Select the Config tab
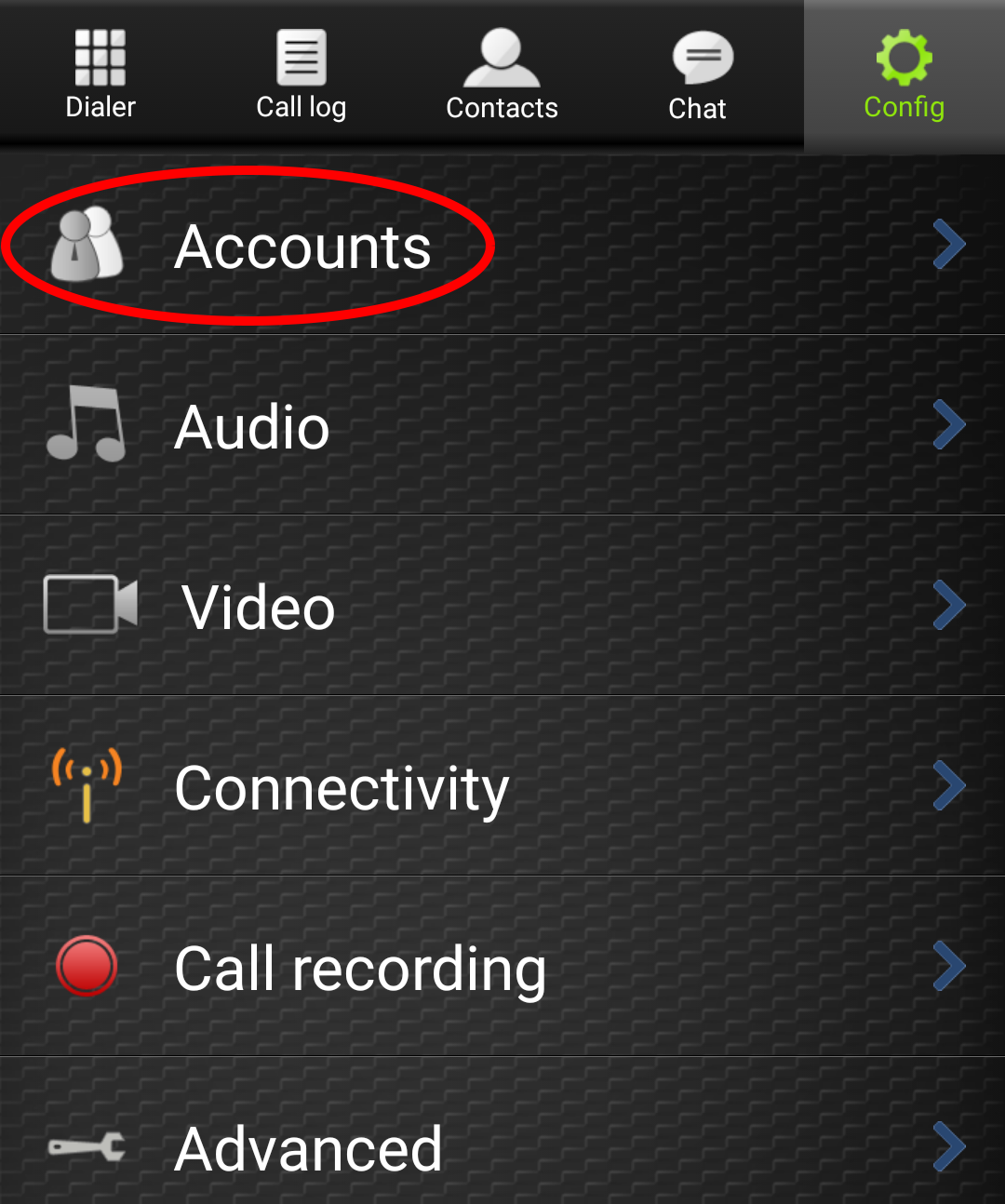 [x=904, y=74]
